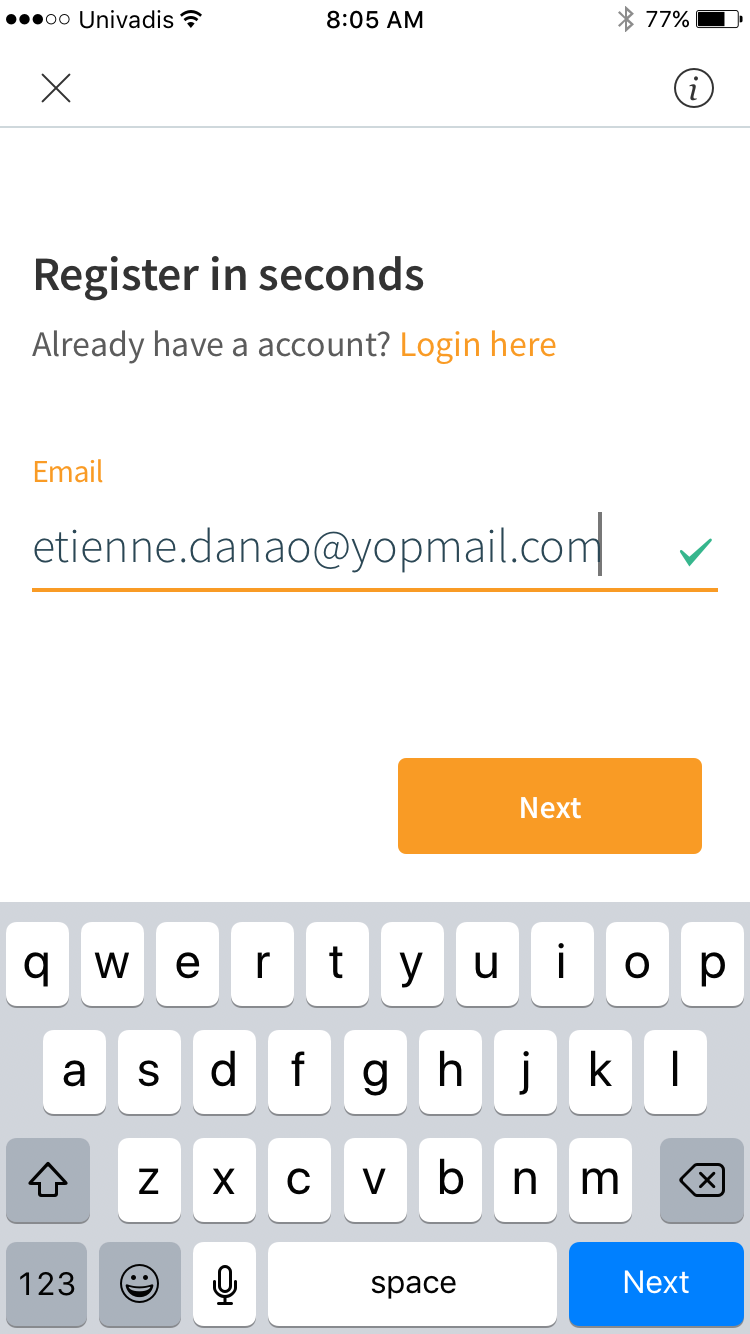Hit the backspace key on keyboard

702,1180
